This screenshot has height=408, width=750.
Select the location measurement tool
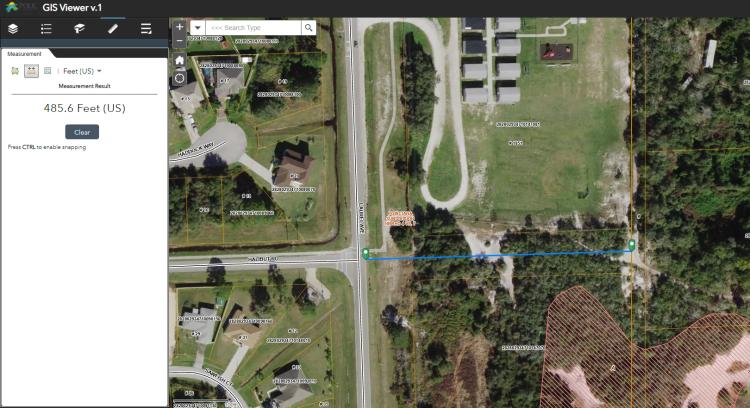pos(47,71)
